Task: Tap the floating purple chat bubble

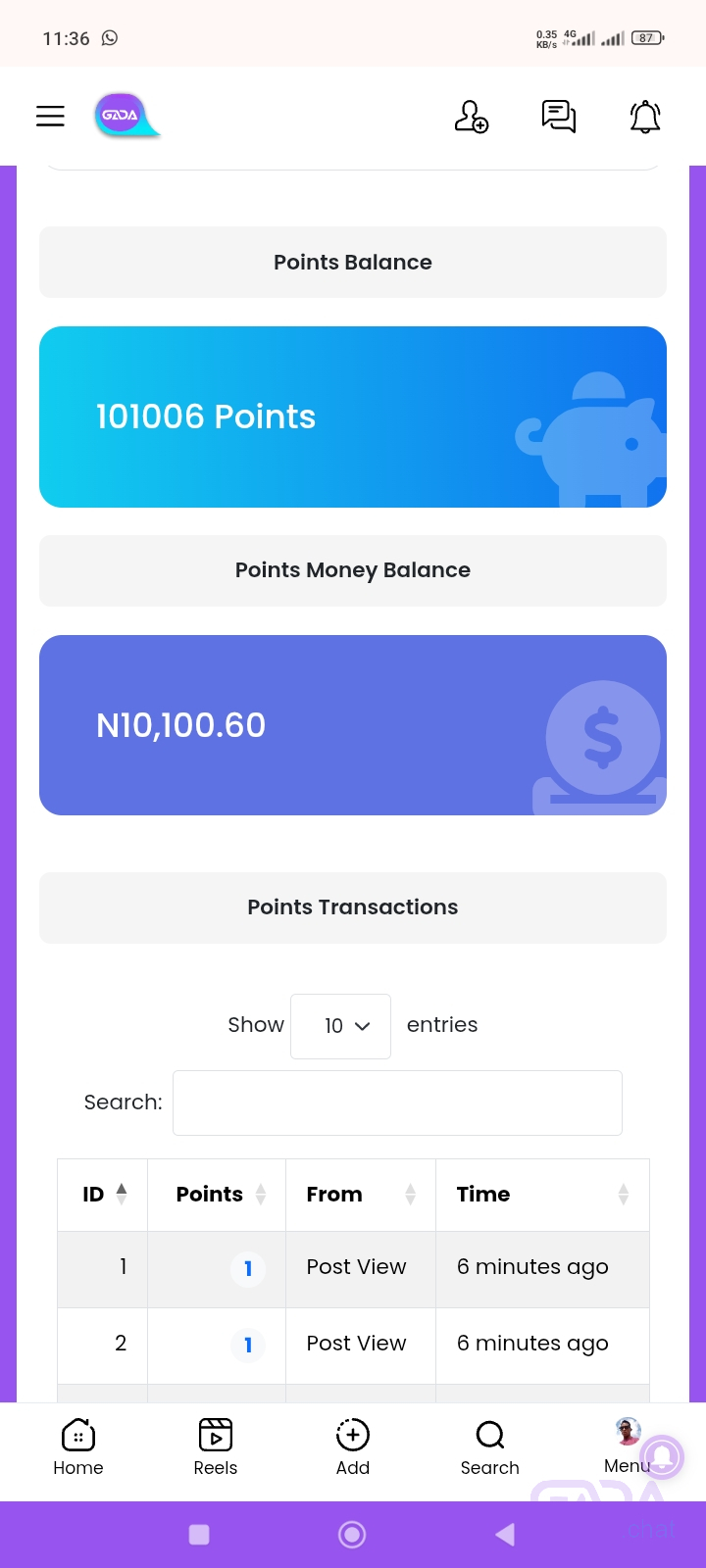Action: click(x=663, y=1457)
